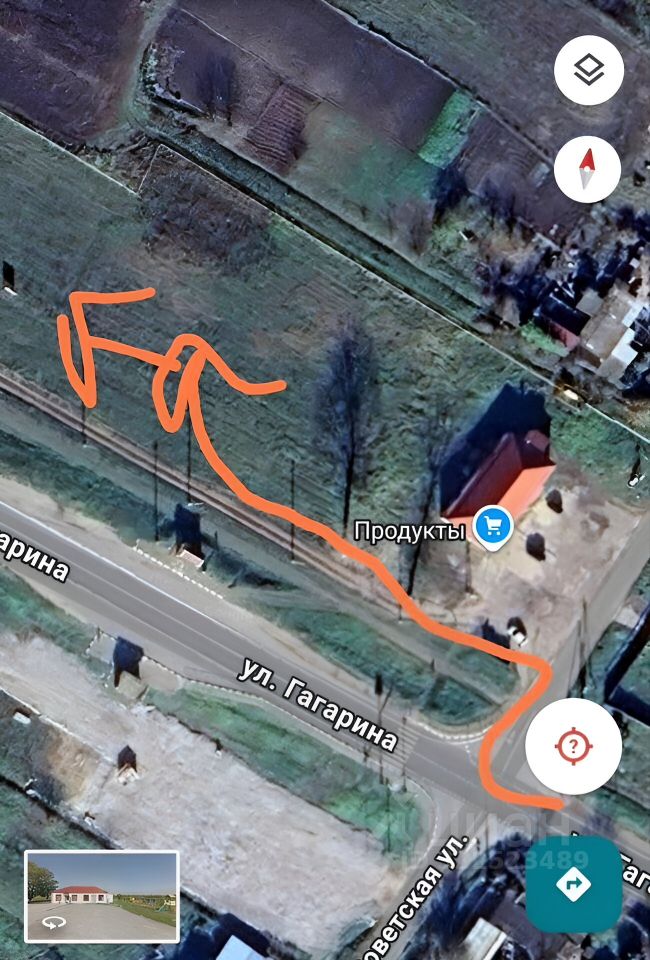Center the map on my location
This screenshot has height=960, width=650.
point(573,746)
